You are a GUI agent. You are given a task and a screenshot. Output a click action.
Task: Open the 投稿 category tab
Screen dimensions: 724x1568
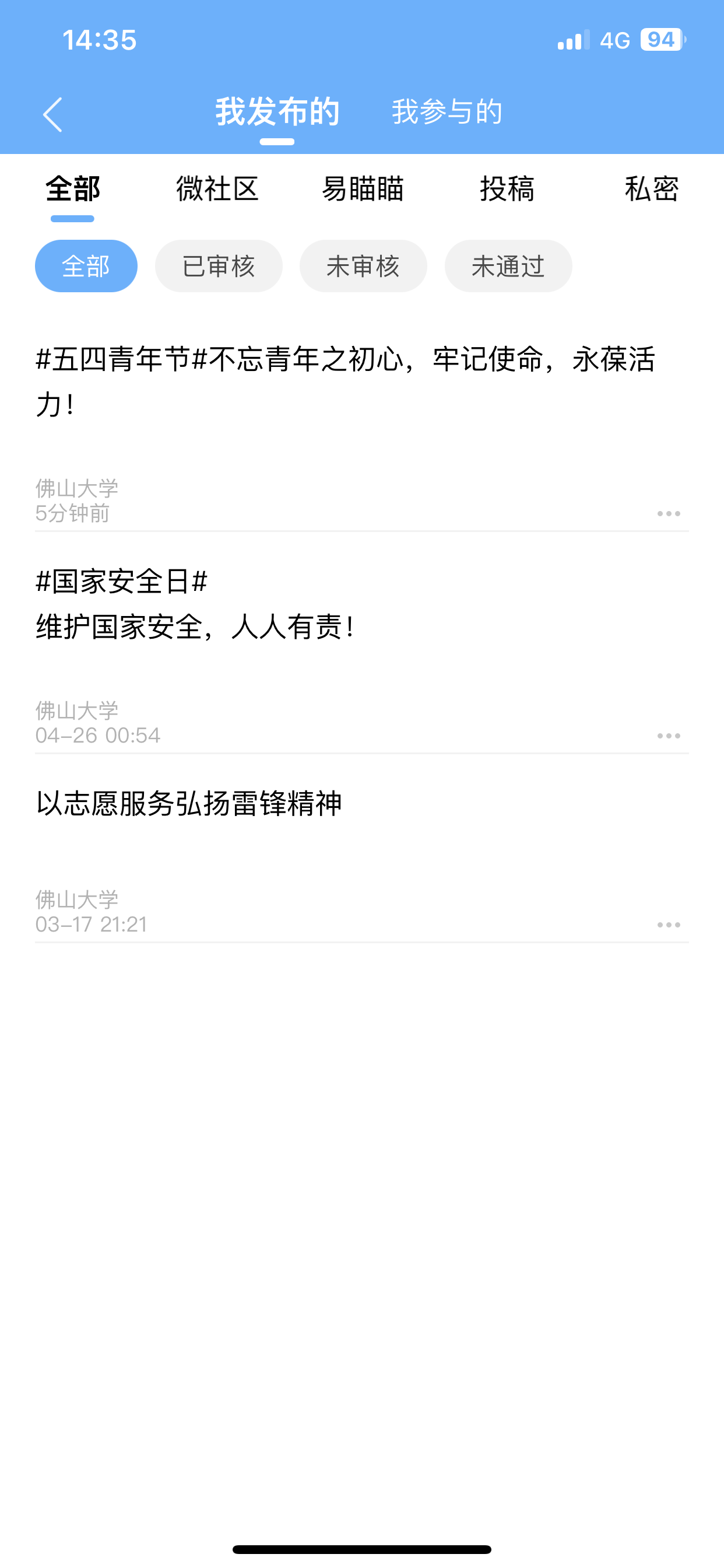(x=507, y=188)
